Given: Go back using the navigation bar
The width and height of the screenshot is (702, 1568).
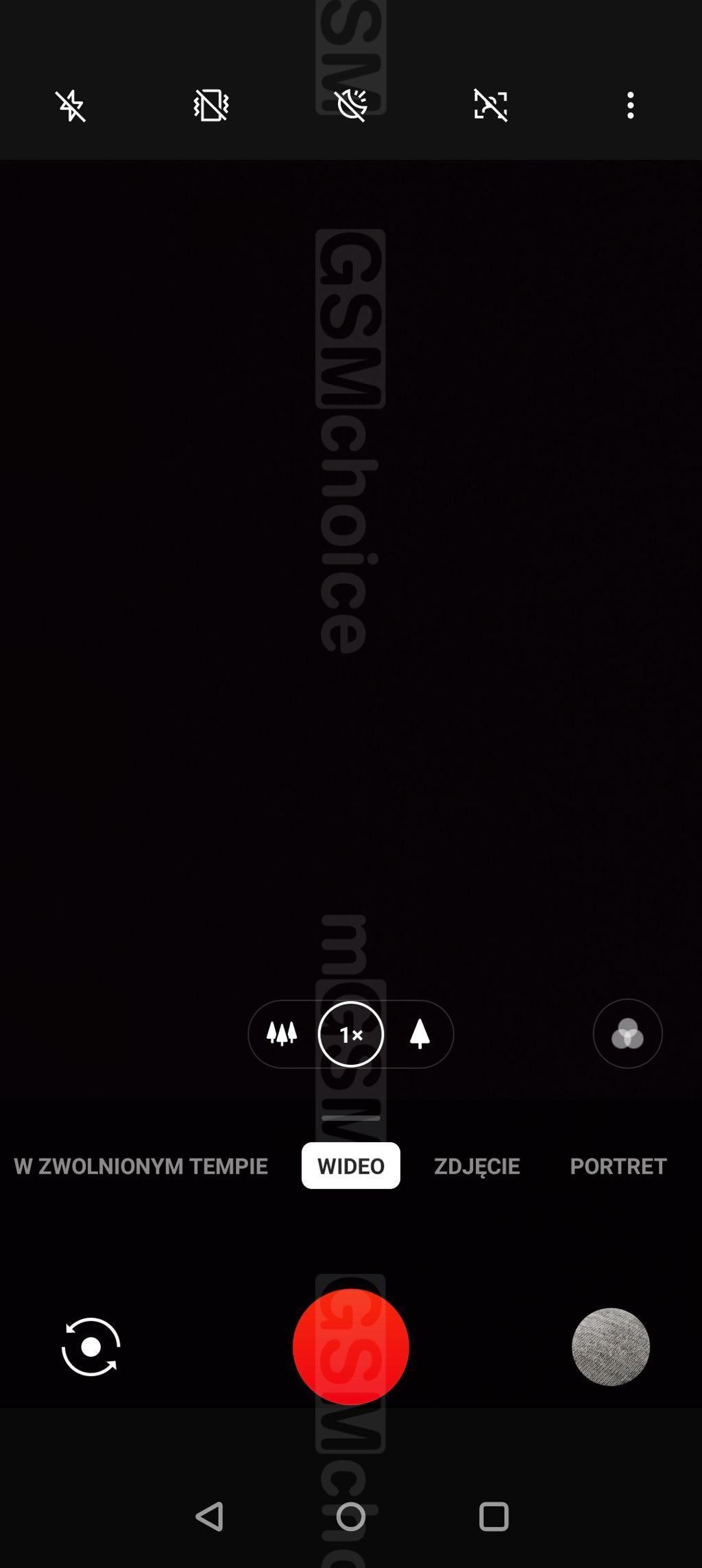Looking at the screenshot, I should pos(210,1517).
